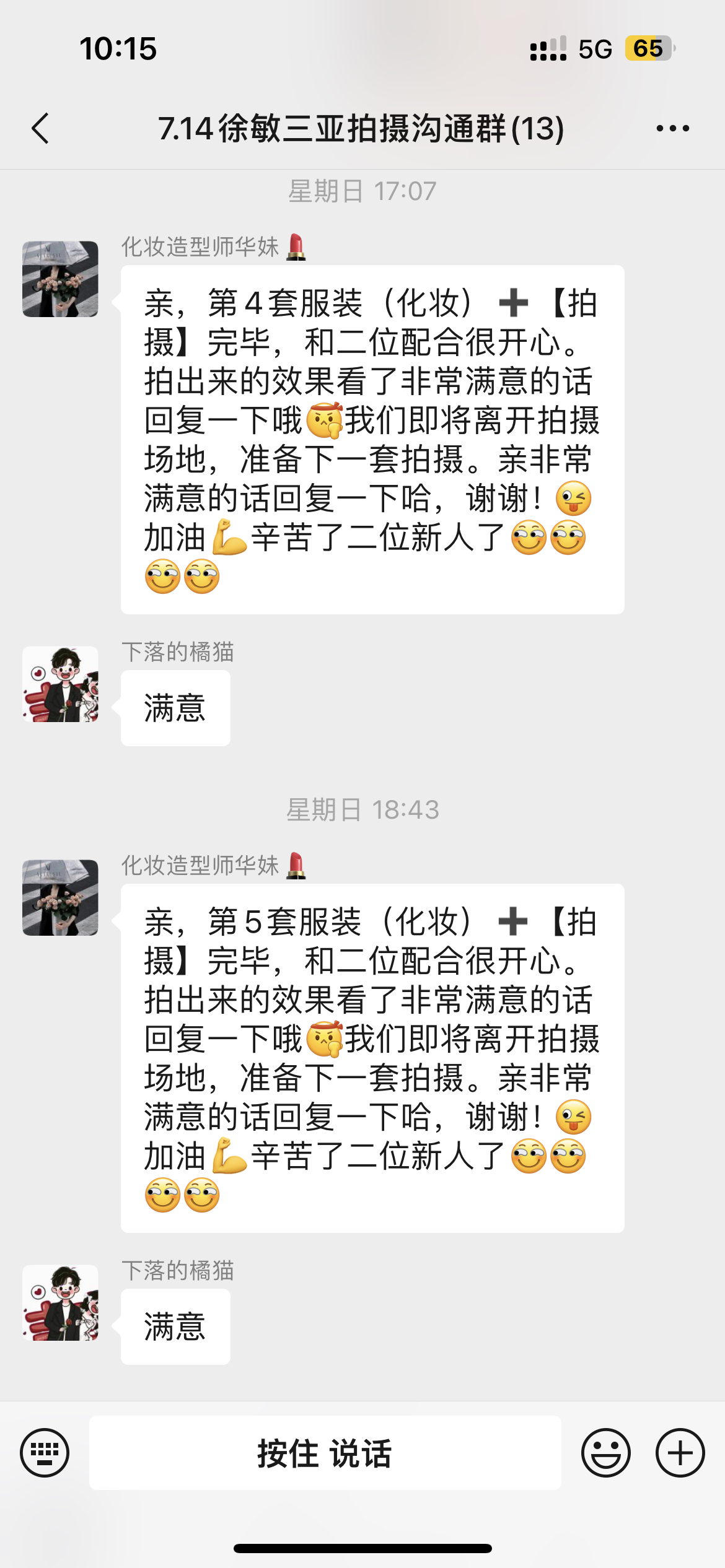Open 化妆造型师华妹's avatar at 17:07 message

tap(60, 279)
